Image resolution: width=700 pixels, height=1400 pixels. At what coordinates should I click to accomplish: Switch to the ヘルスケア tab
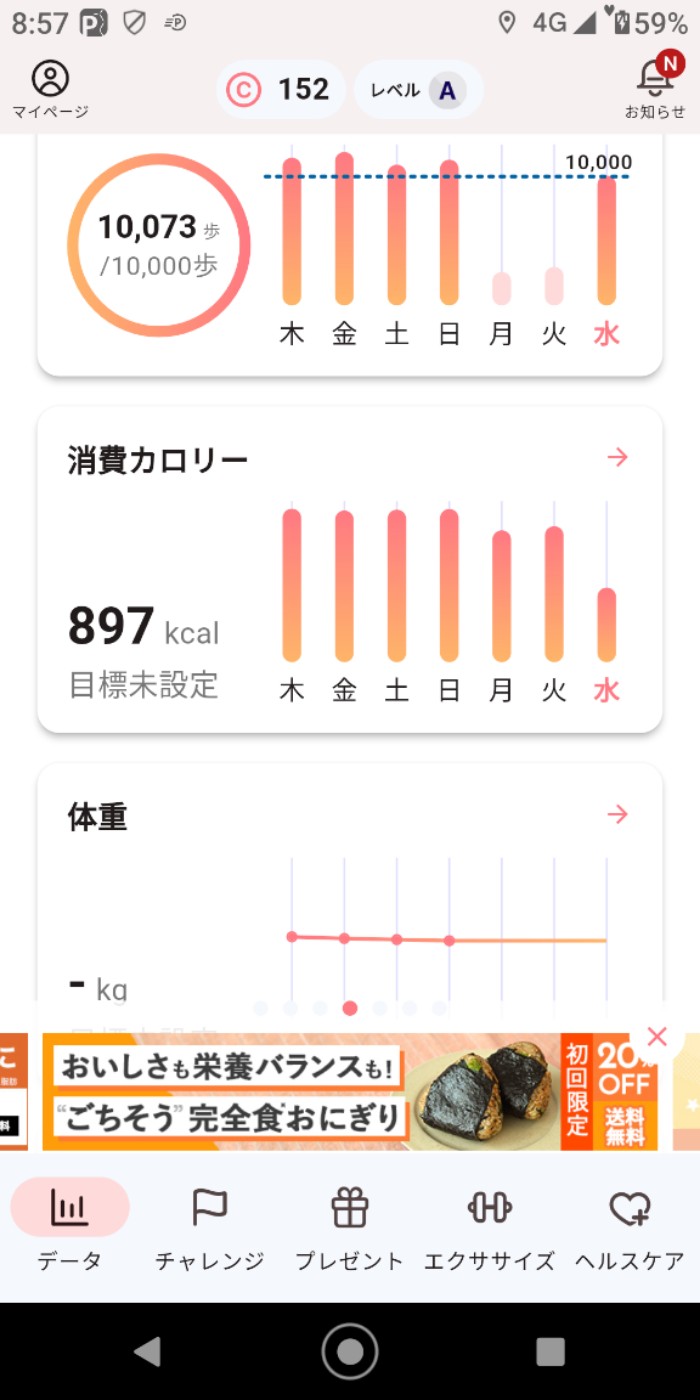click(630, 1225)
